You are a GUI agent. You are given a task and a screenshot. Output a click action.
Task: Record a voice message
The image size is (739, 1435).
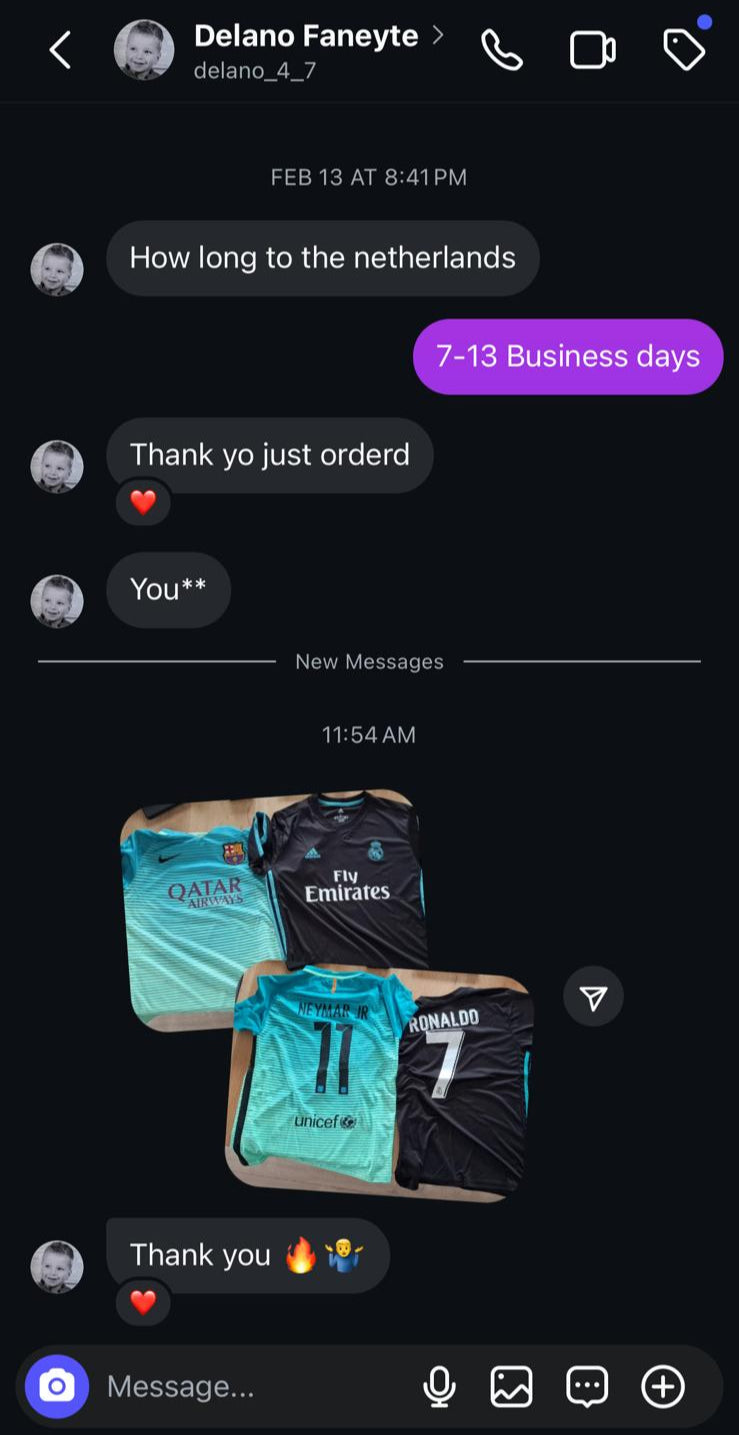[439, 1386]
